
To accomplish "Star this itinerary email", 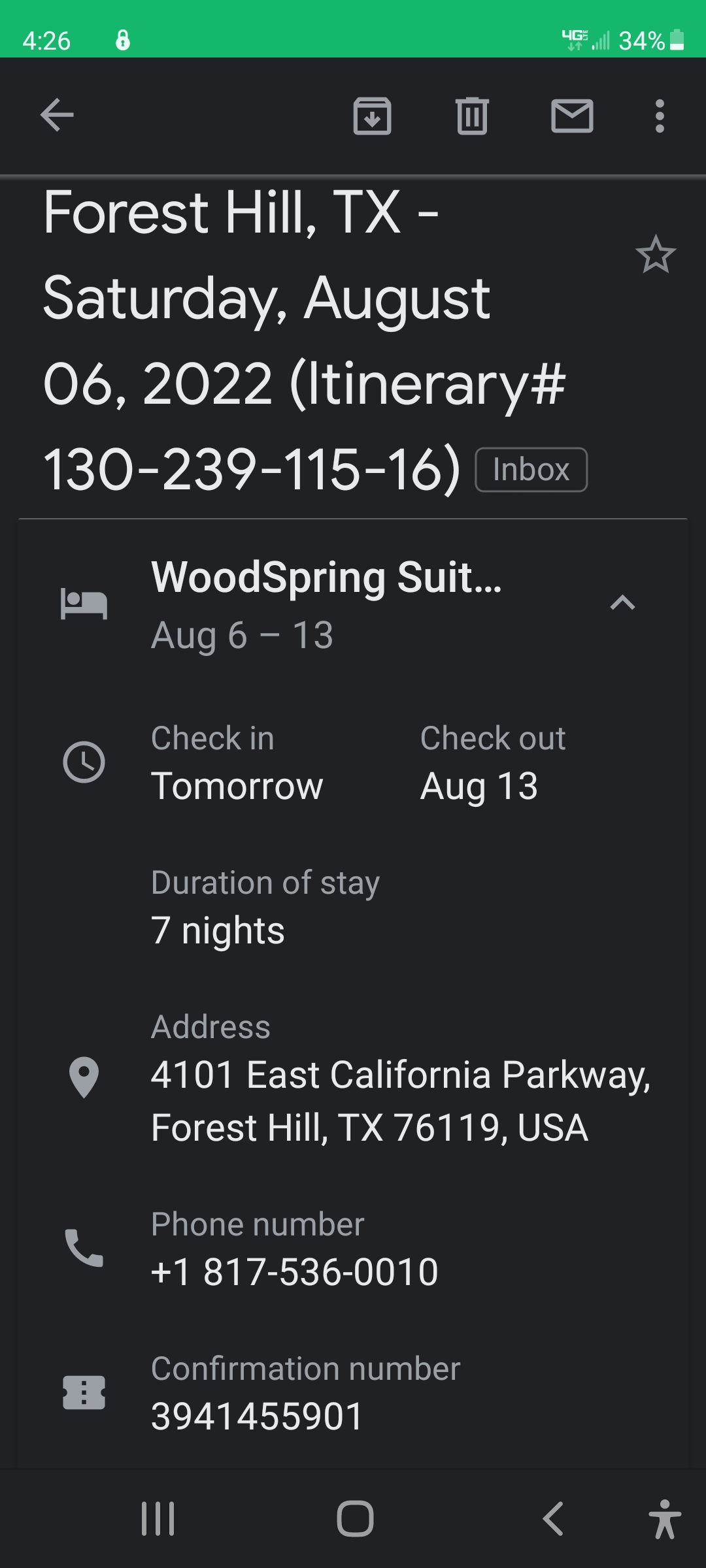I will pyautogui.click(x=655, y=255).
